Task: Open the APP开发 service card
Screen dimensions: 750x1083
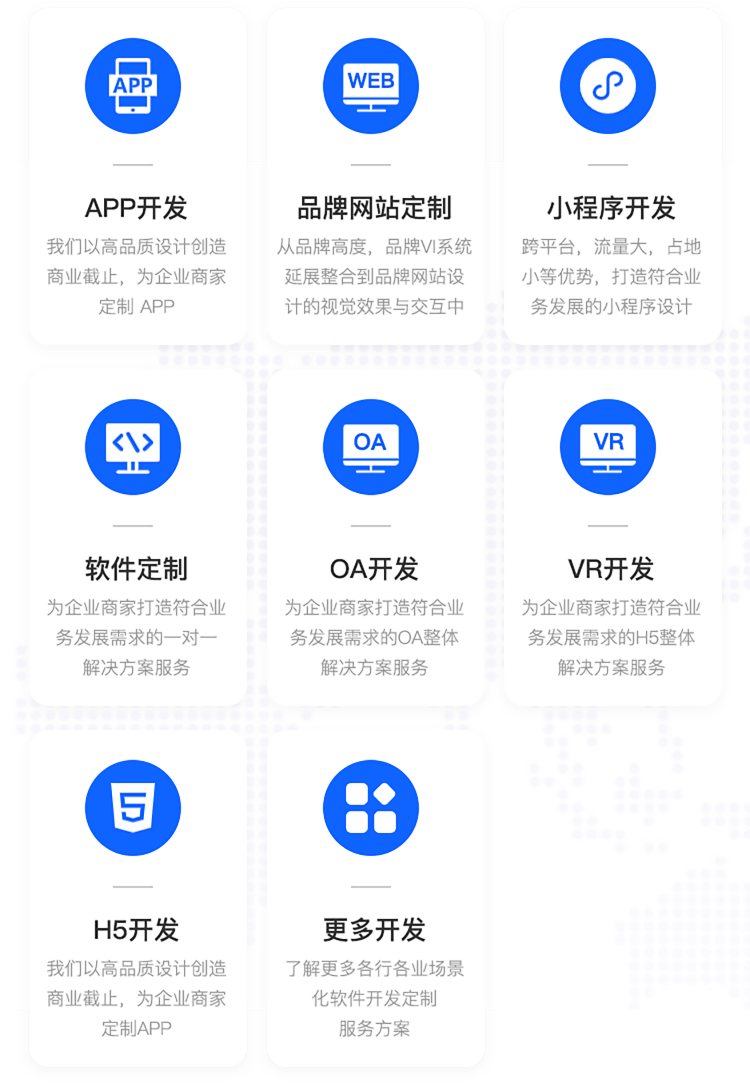Action: (137, 208)
